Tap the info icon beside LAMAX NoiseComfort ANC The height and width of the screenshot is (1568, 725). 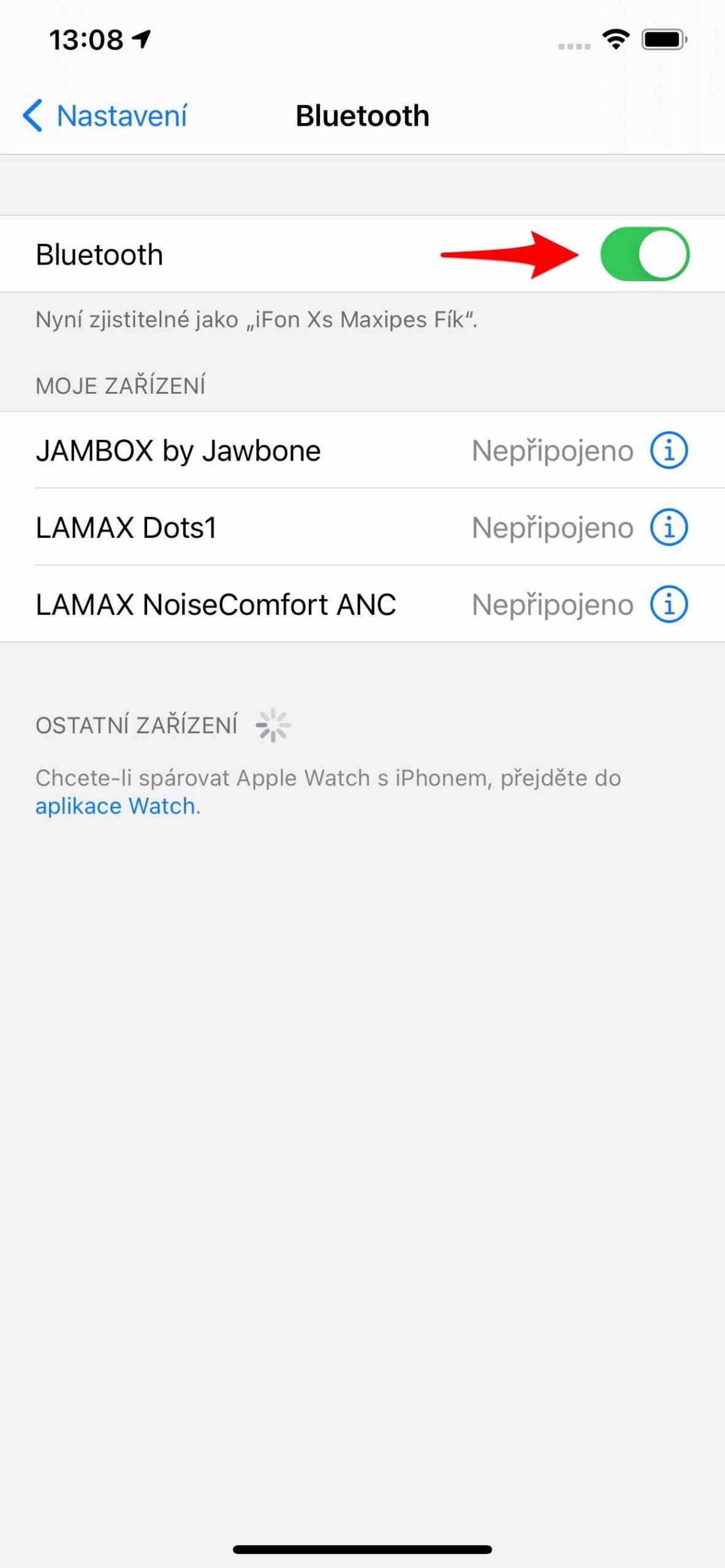point(667,605)
